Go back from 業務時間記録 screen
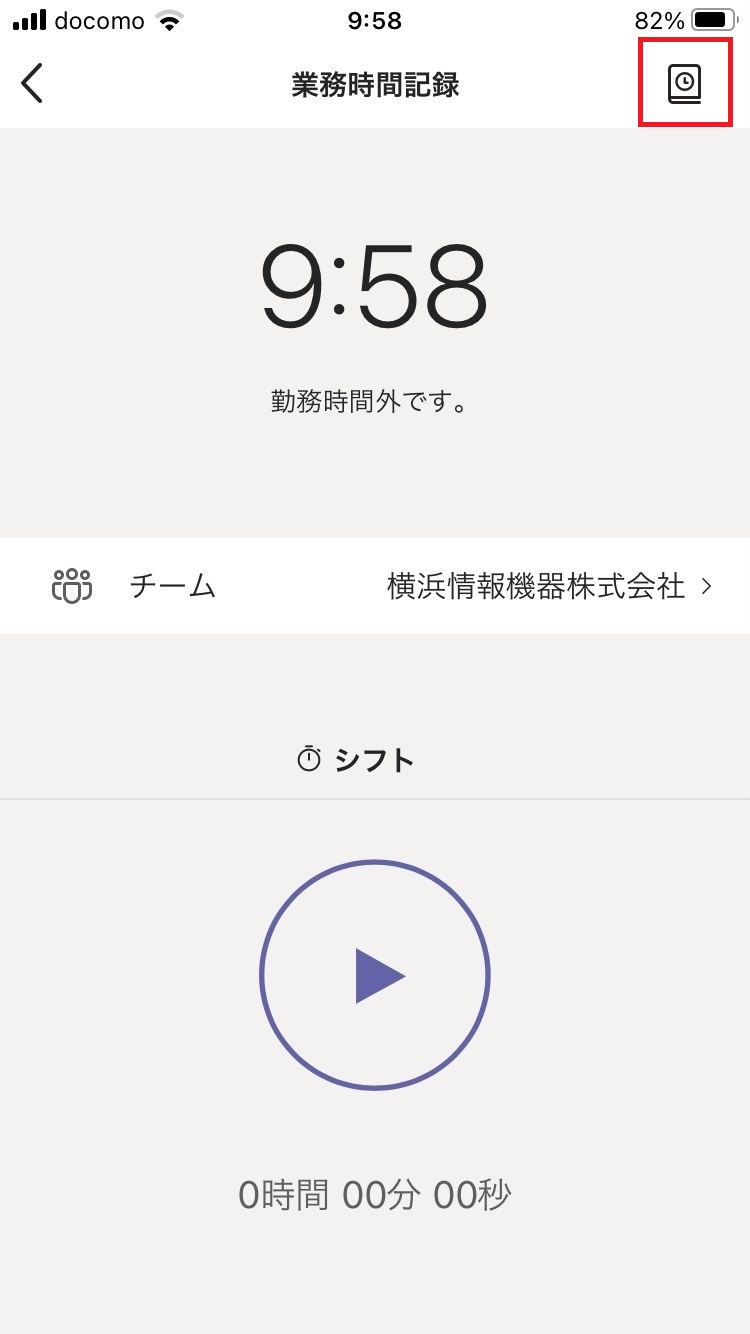Image resolution: width=750 pixels, height=1334 pixels. pos(33,84)
